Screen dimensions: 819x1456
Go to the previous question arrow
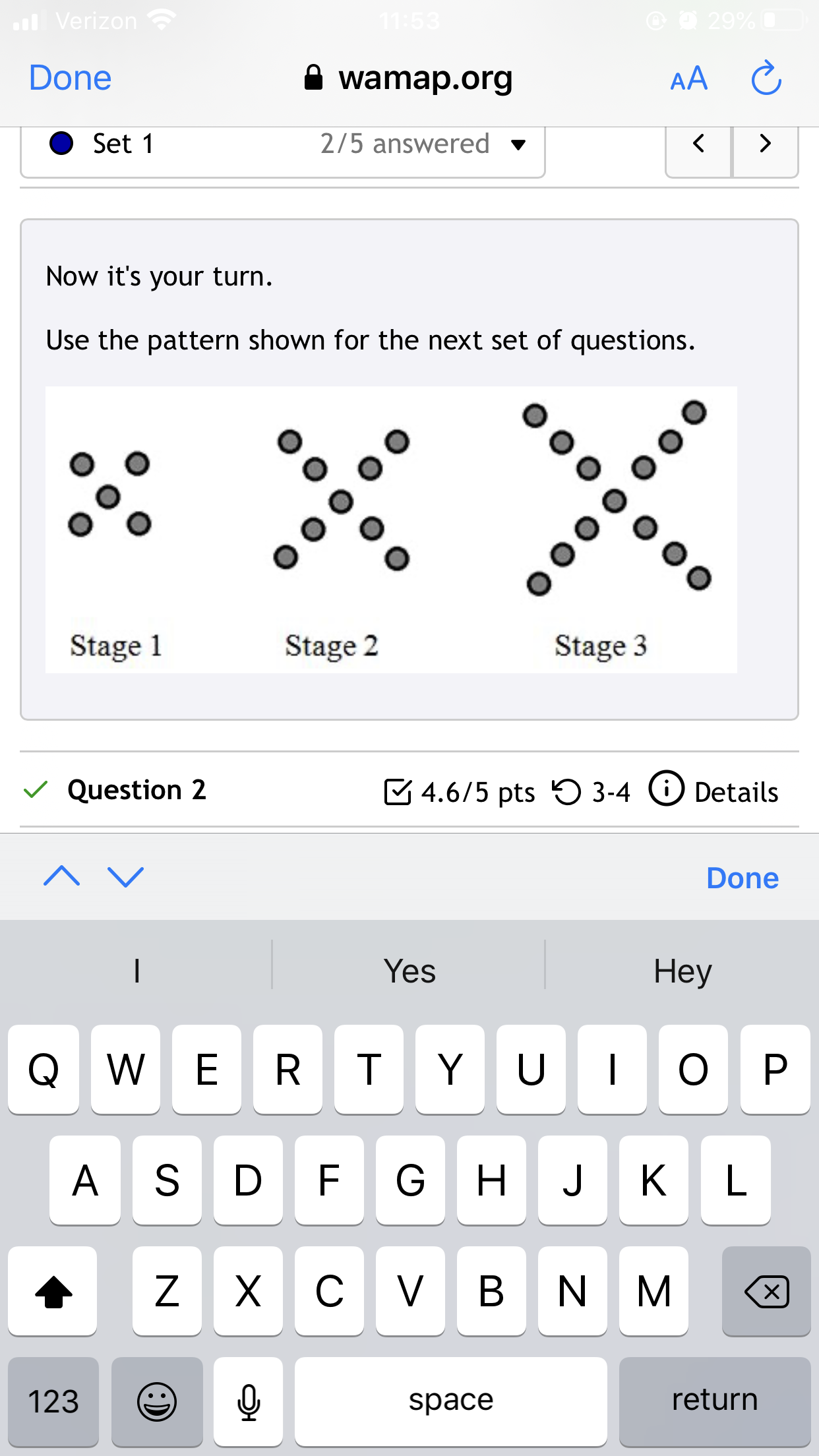(x=699, y=145)
